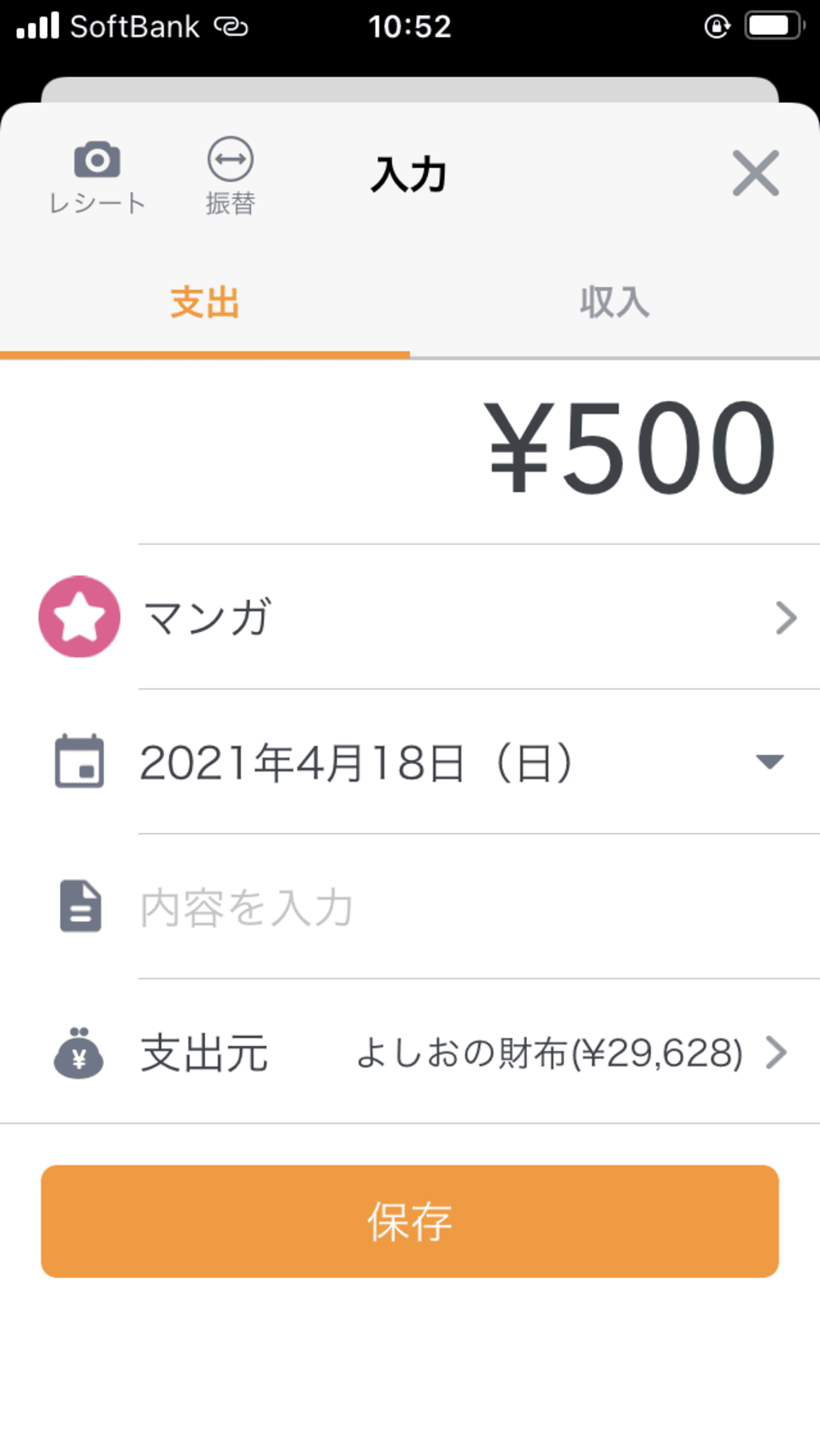Change the マンガ category
The height and width of the screenshot is (1456, 820).
coord(461,617)
